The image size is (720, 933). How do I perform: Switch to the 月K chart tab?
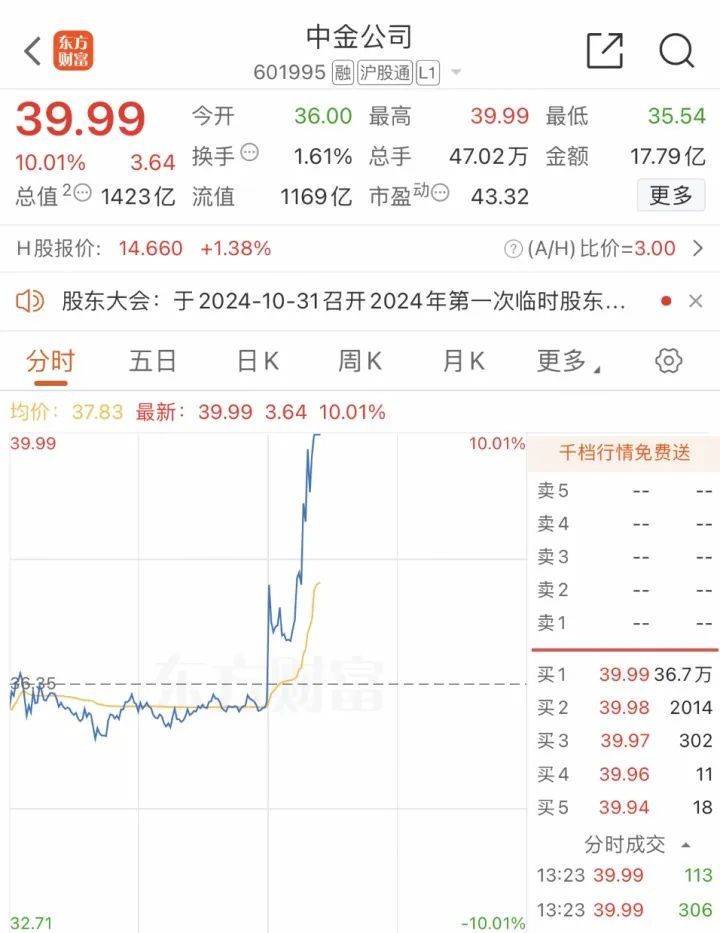pos(463,362)
